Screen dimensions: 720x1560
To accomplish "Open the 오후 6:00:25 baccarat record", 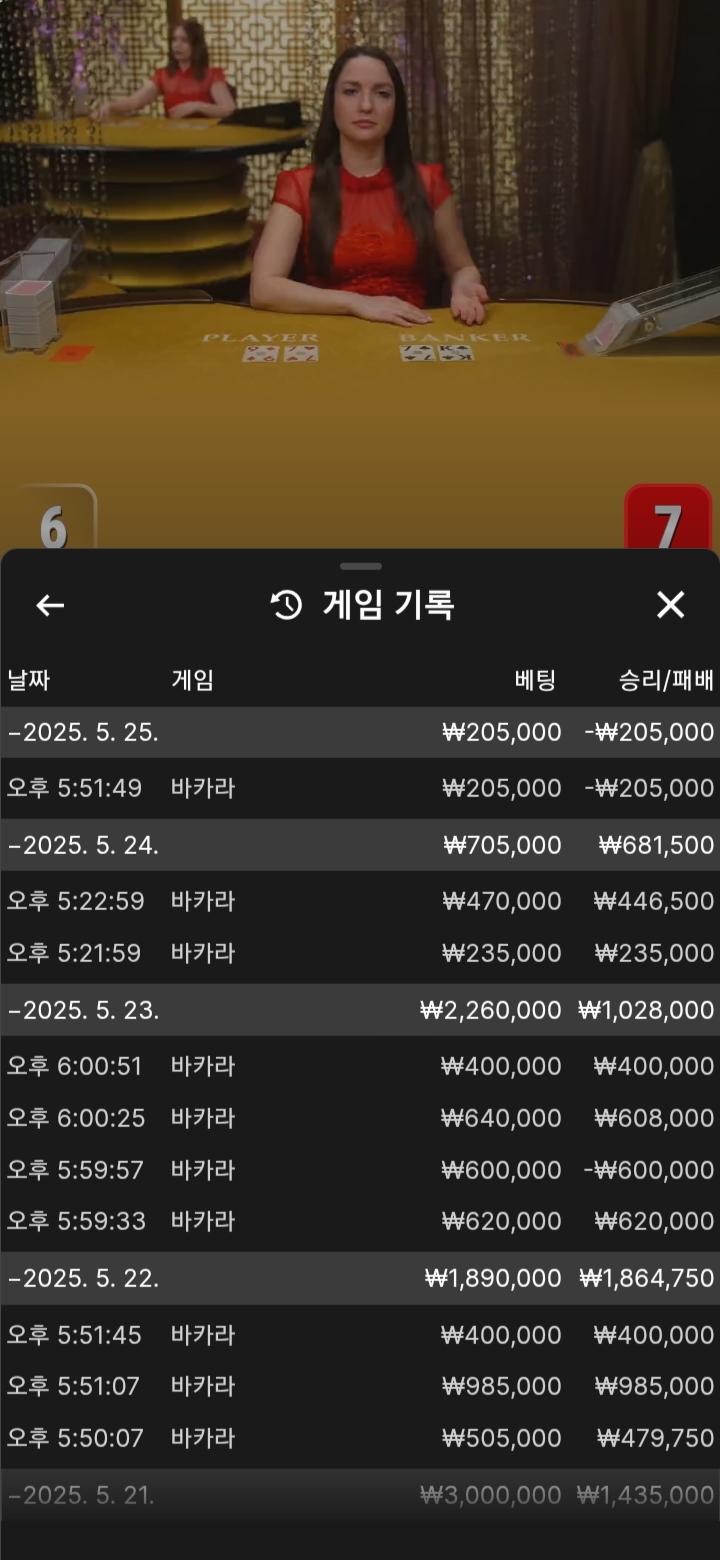I will pyautogui.click(x=360, y=1118).
